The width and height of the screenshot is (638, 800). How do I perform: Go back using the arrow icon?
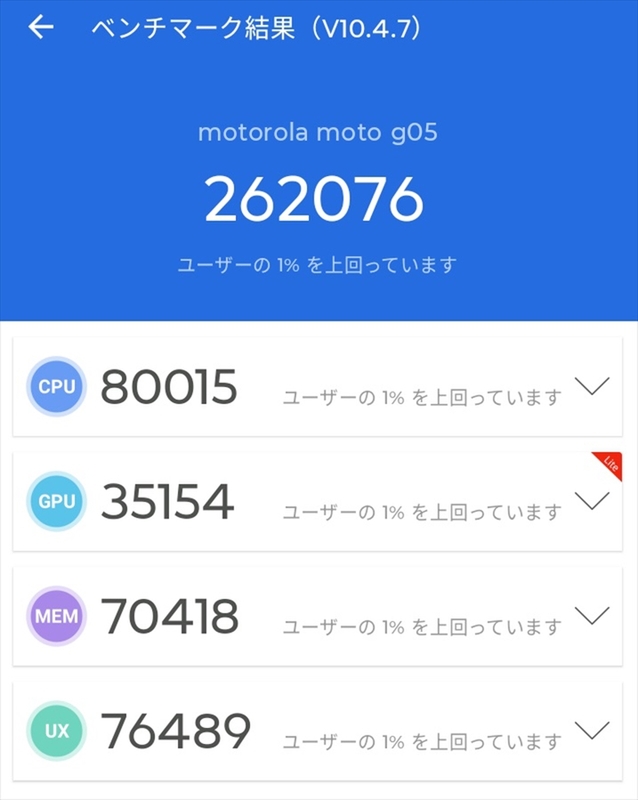point(40,28)
